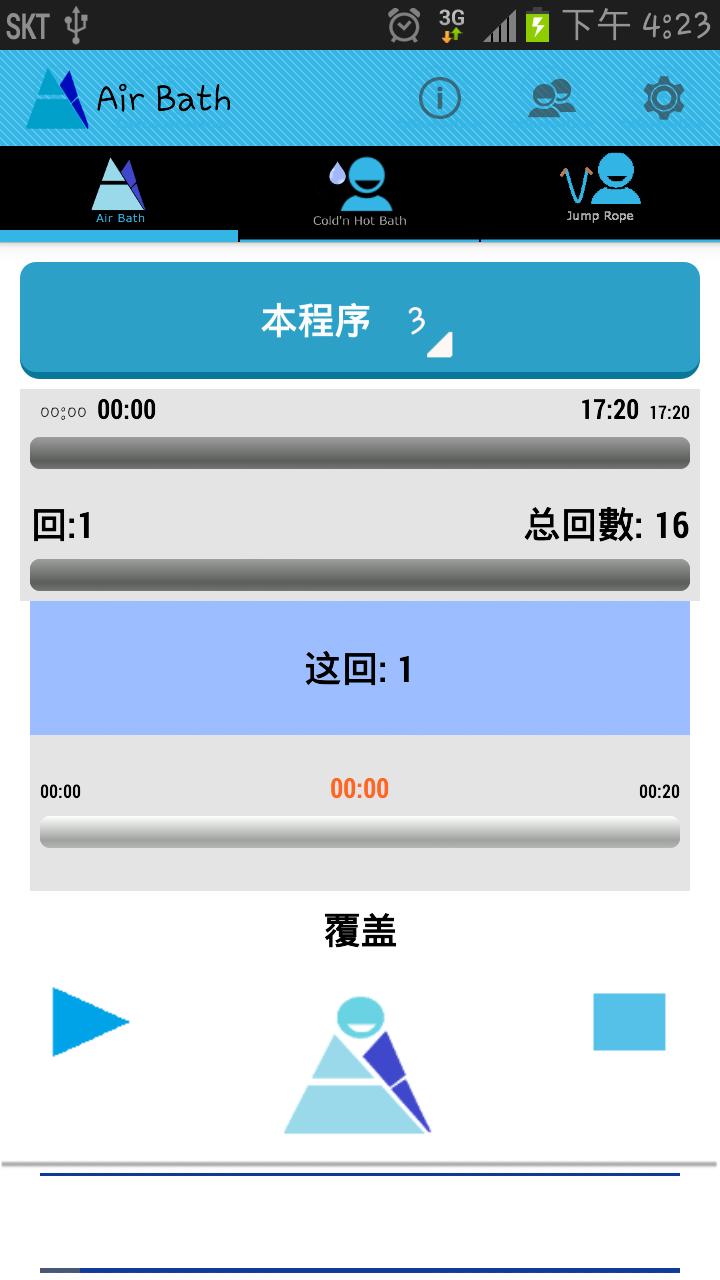This screenshot has height=1280, width=720.
Task: Switch to the Air Bath tab
Action: pos(119,192)
